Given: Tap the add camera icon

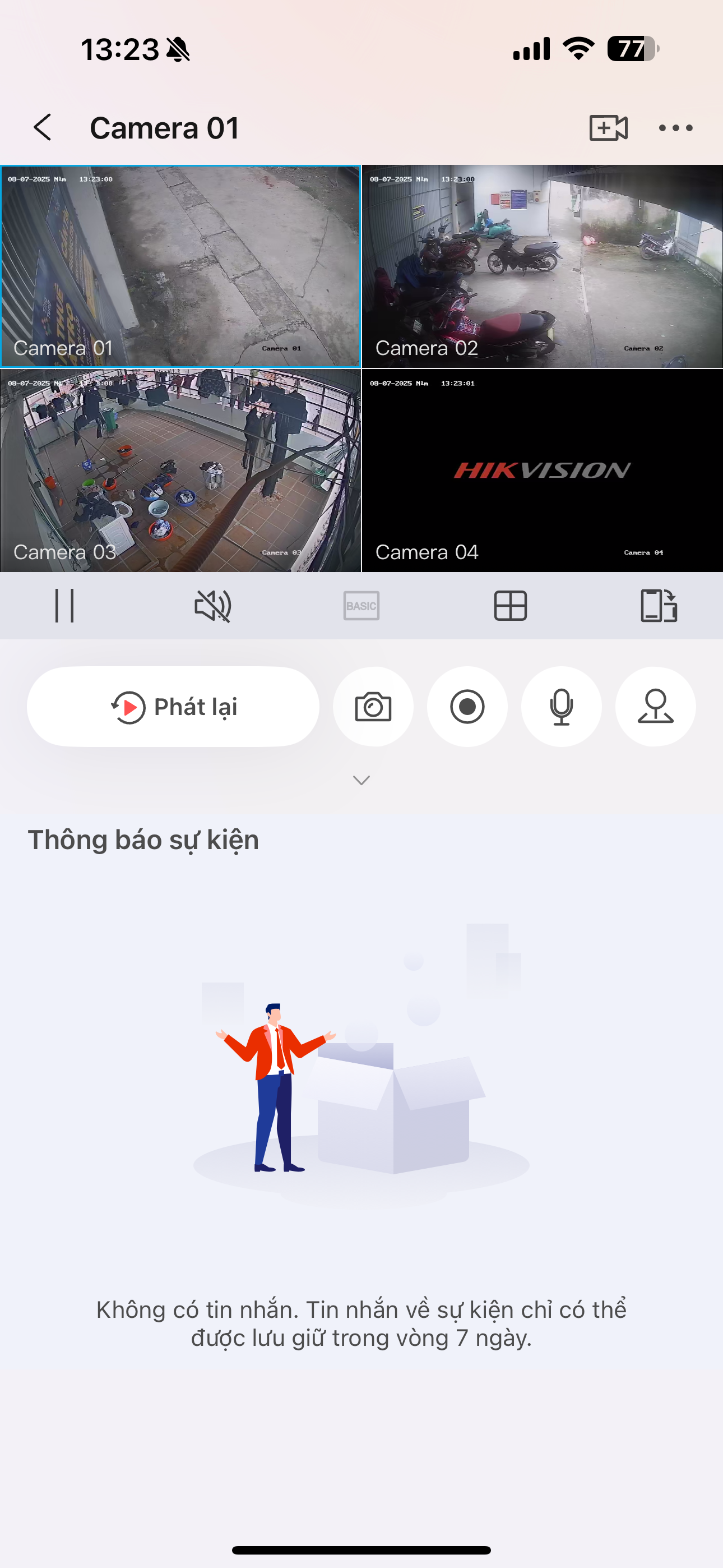Looking at the screenshot, I should [x=608, y=128].
